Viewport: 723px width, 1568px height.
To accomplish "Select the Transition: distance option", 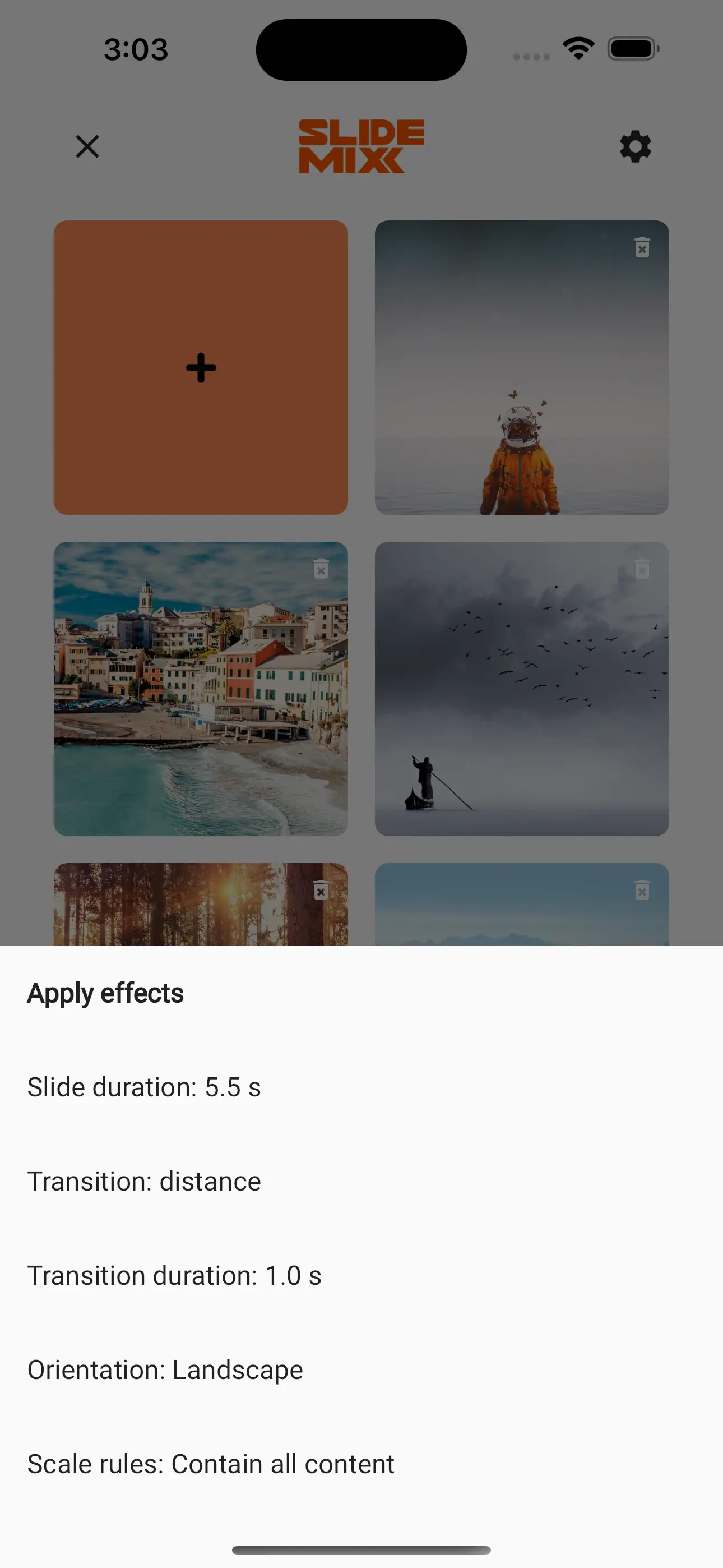I will coord(144,1182).
